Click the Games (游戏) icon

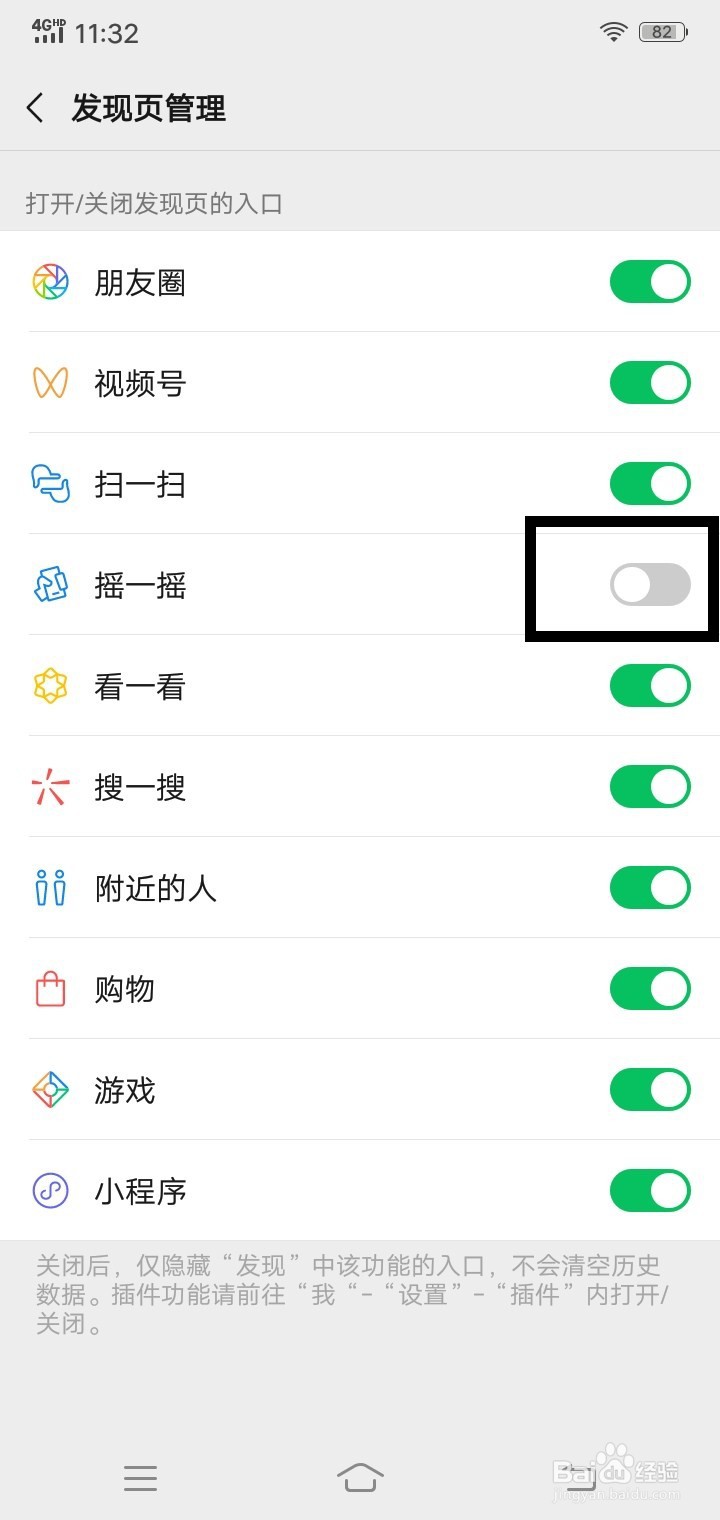(x=50, y=1090)
